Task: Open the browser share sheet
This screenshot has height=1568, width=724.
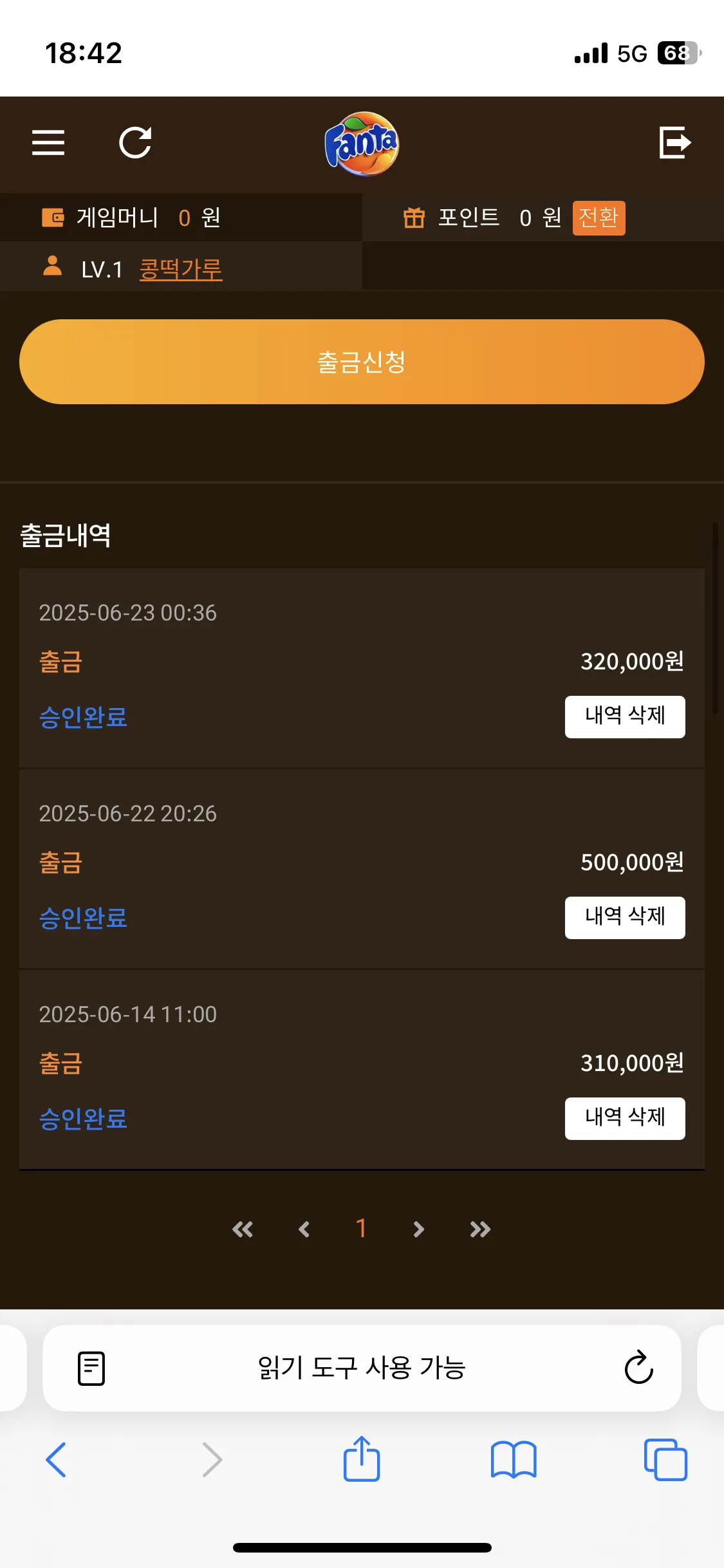Action: 362,1458
